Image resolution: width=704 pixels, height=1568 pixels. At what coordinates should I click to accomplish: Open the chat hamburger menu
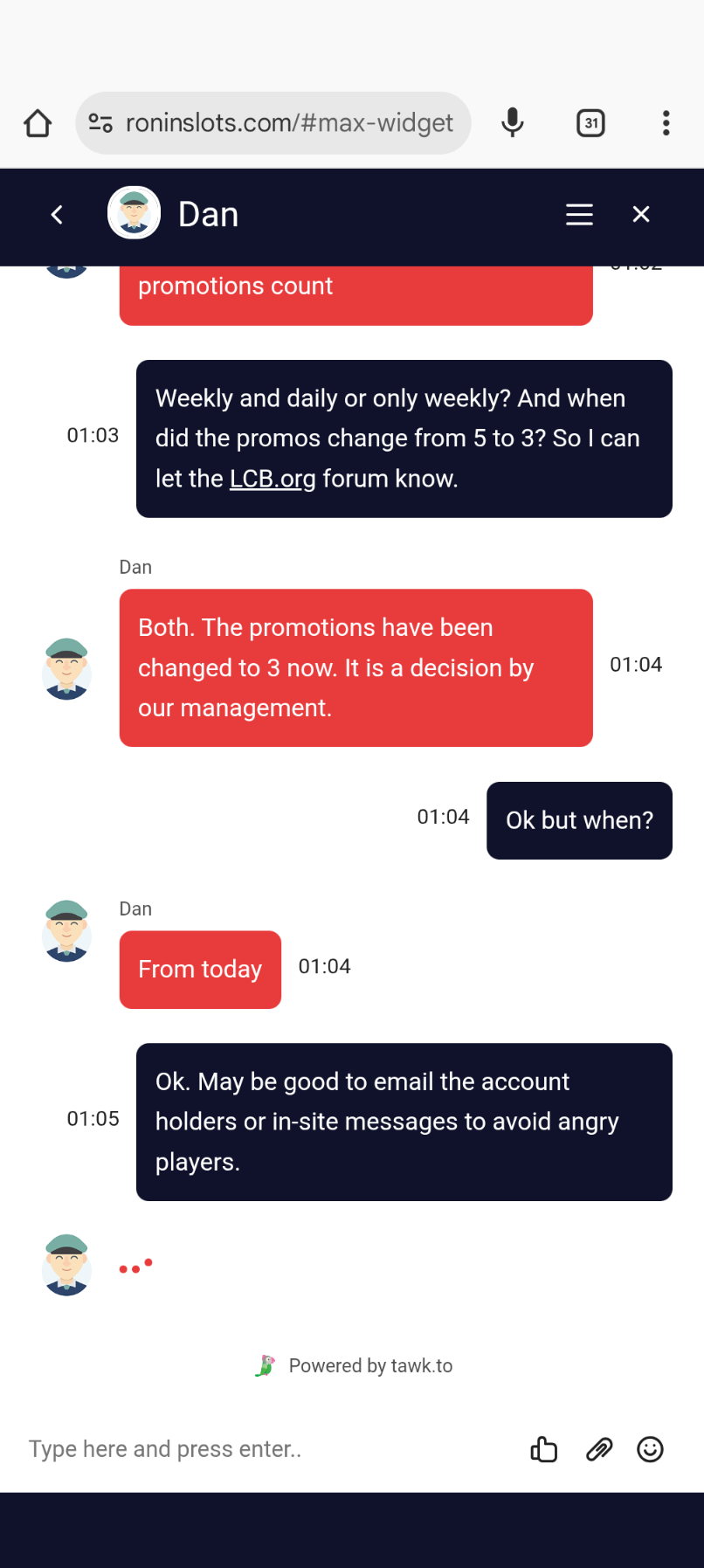pyautogui.click(x=579, y=215)
